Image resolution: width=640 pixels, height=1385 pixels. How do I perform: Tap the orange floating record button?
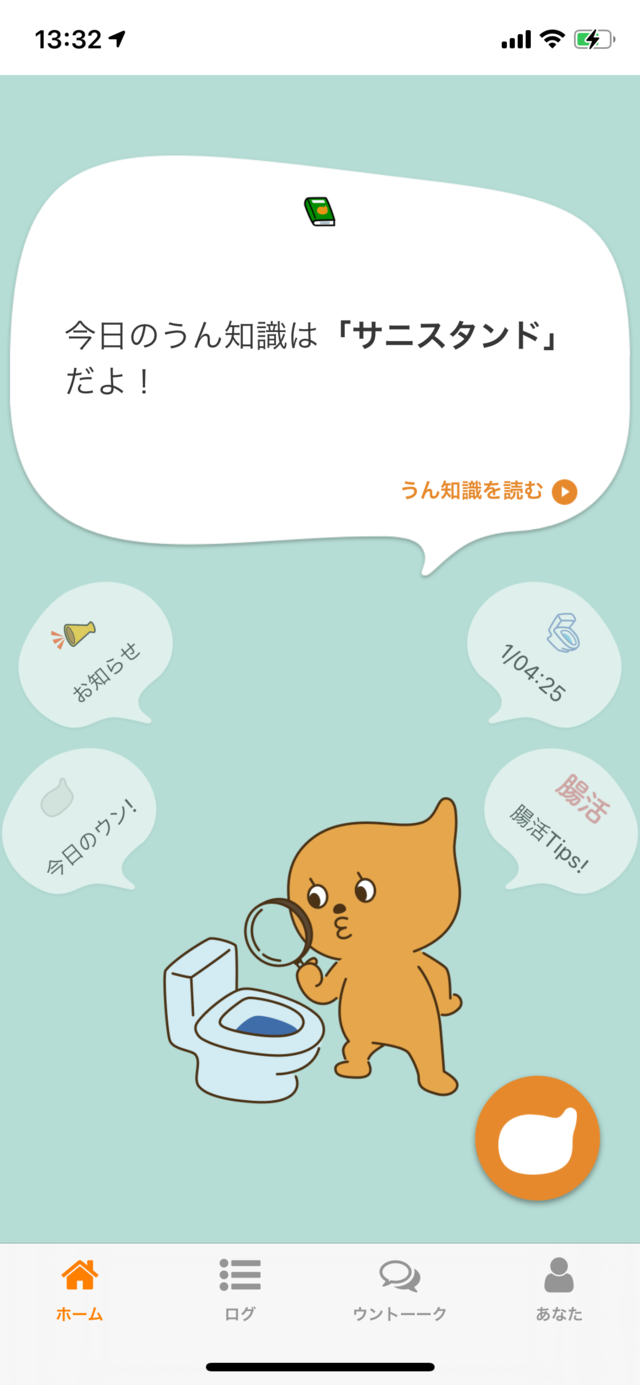[537, 1138]
